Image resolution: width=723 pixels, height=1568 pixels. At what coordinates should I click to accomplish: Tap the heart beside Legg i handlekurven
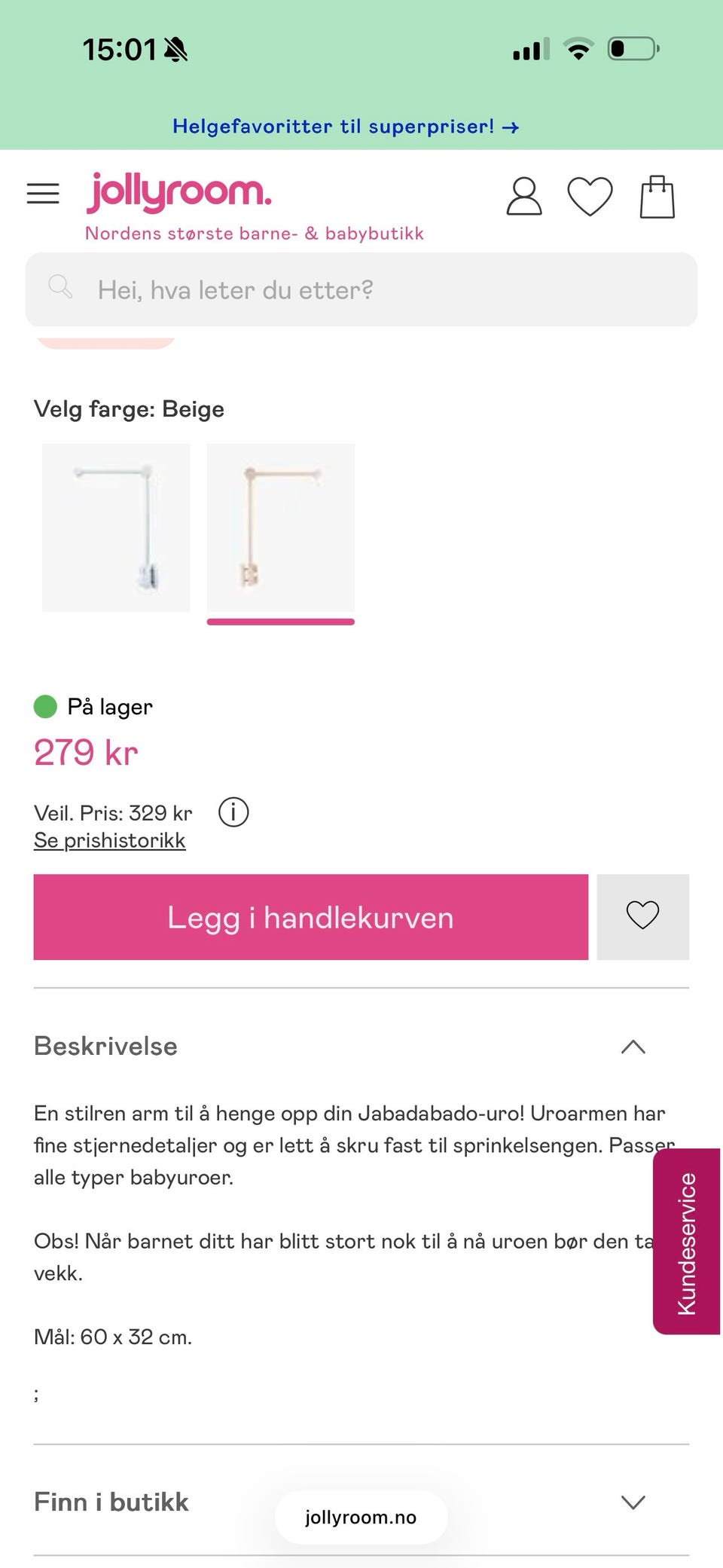pos(642,917)
